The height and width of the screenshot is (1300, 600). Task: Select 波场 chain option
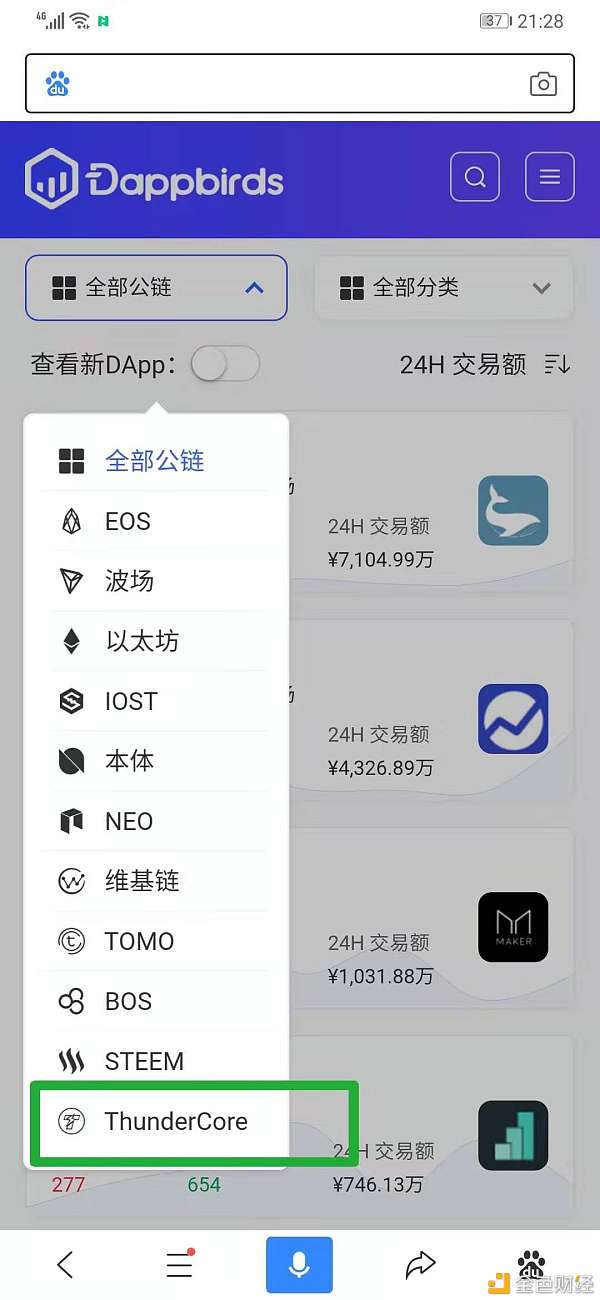pos(129,581)
